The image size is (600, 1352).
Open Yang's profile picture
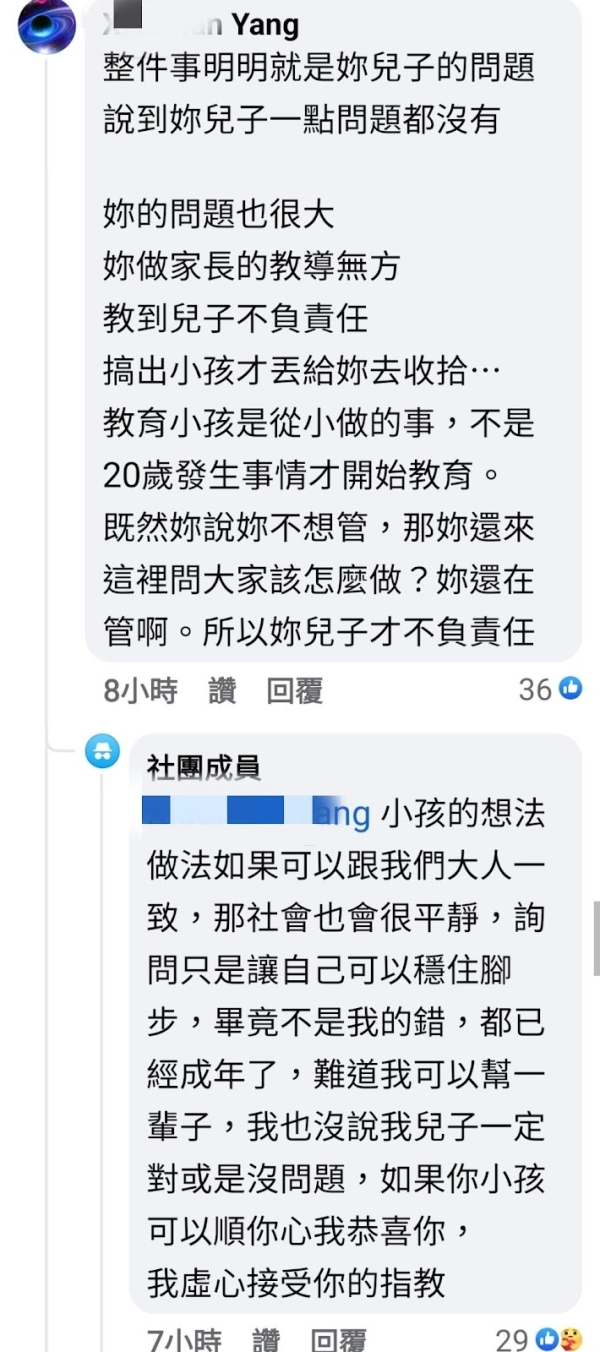pos(46,24)
